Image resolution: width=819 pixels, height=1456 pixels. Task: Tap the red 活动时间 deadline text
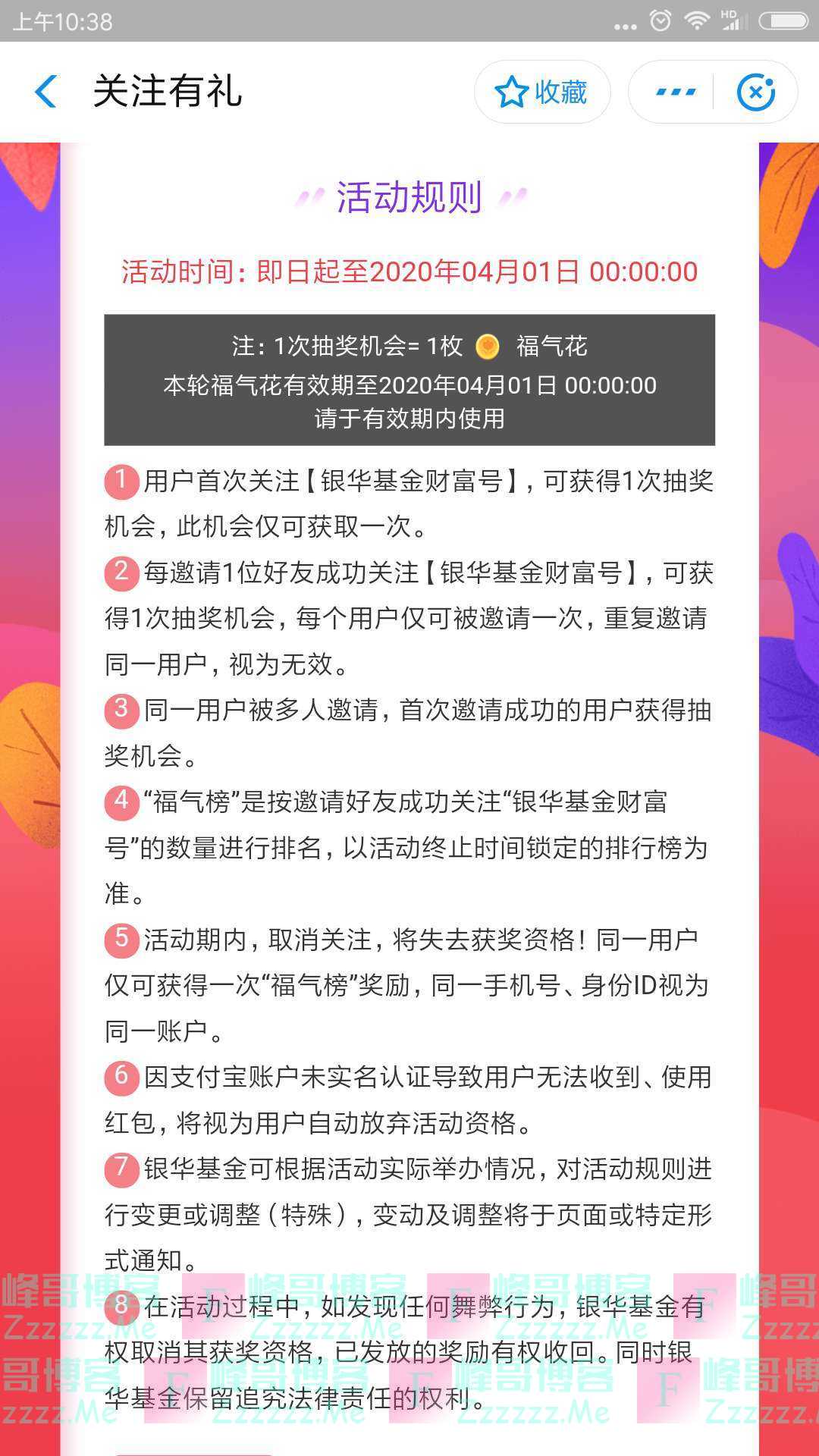(x=409, y=271)
